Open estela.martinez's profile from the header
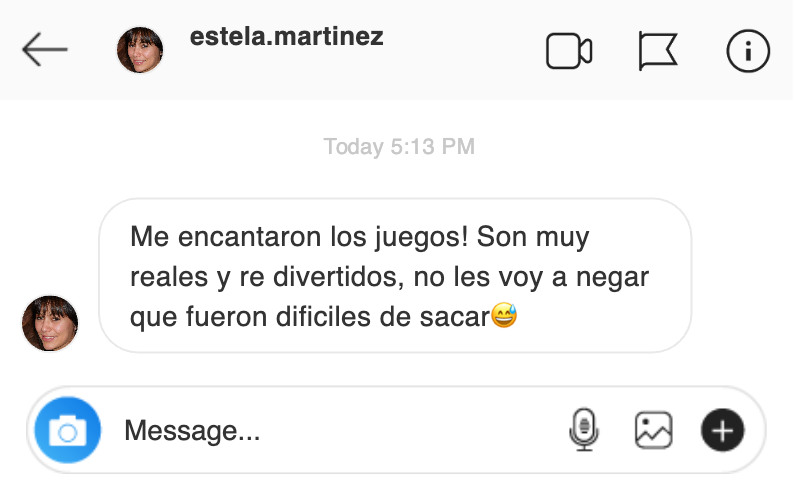Screen dimensions: 794x502 tap(286, 37)
